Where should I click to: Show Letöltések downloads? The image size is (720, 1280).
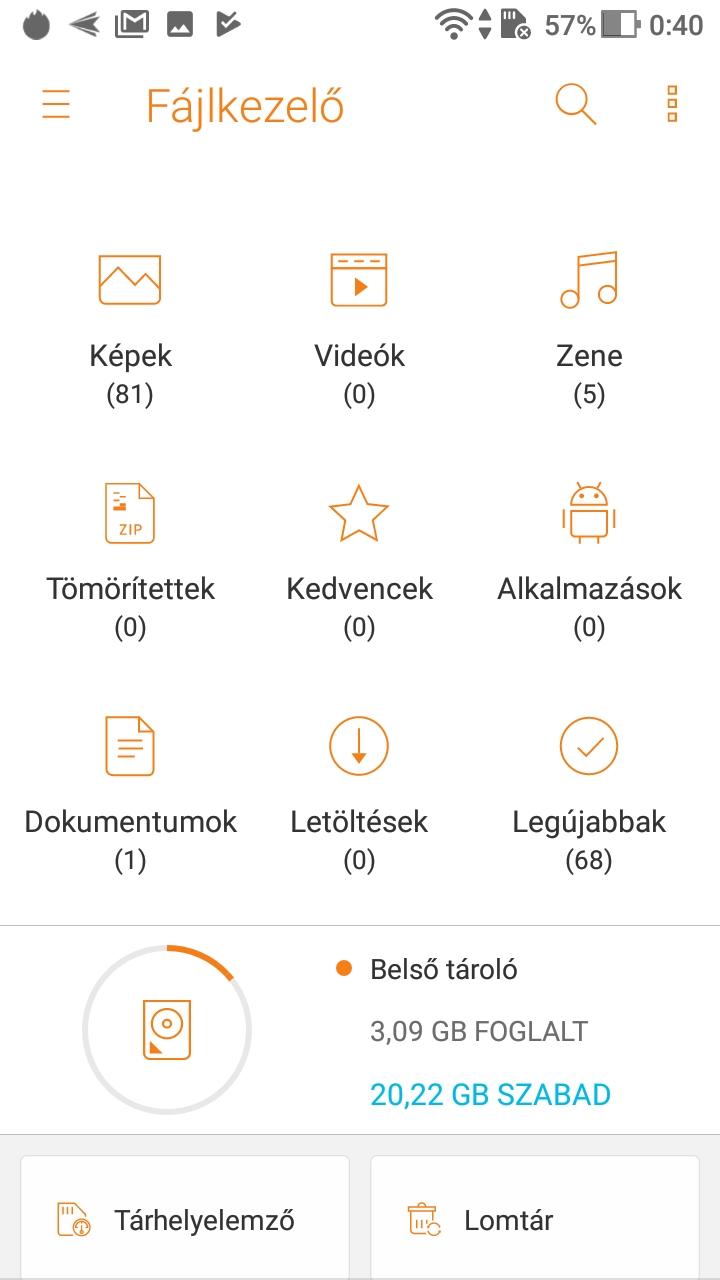click(359, 794)
